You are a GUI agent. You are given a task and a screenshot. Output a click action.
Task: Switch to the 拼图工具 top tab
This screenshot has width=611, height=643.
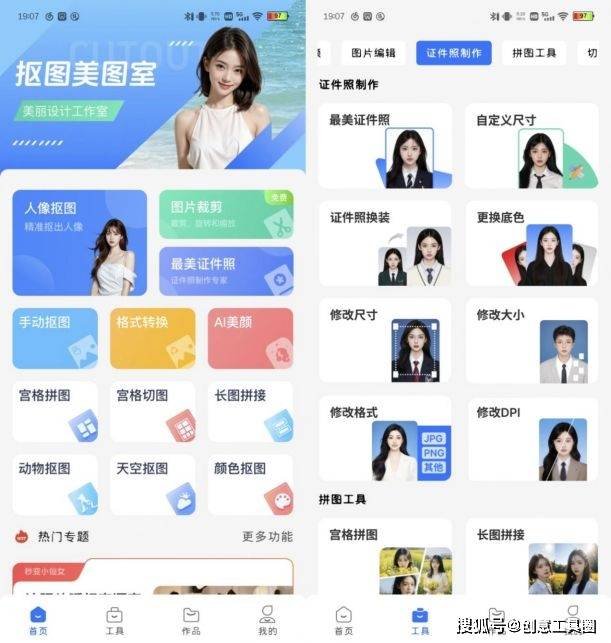(533, 53)
